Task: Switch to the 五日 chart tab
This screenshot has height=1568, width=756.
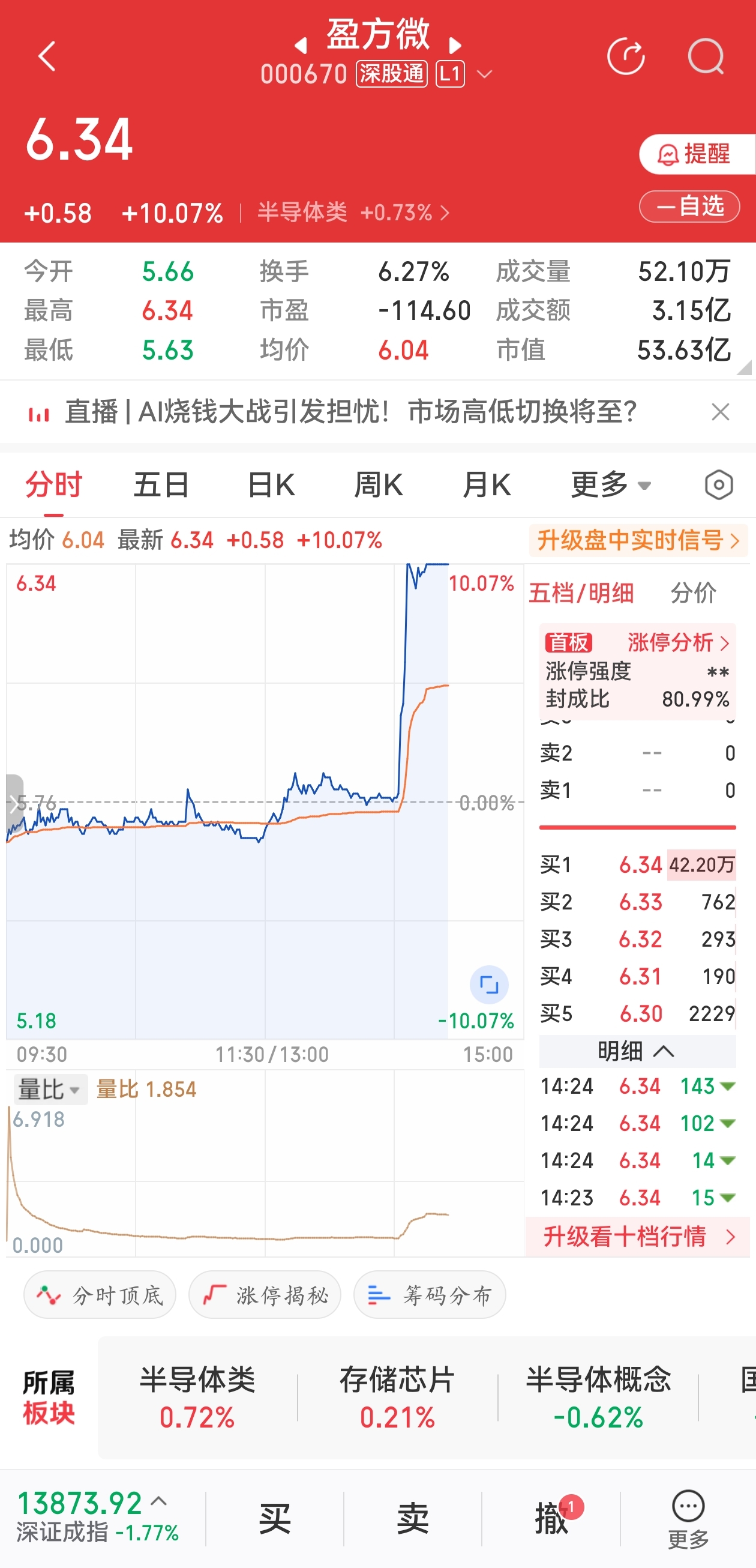Action: coord(161,485)
